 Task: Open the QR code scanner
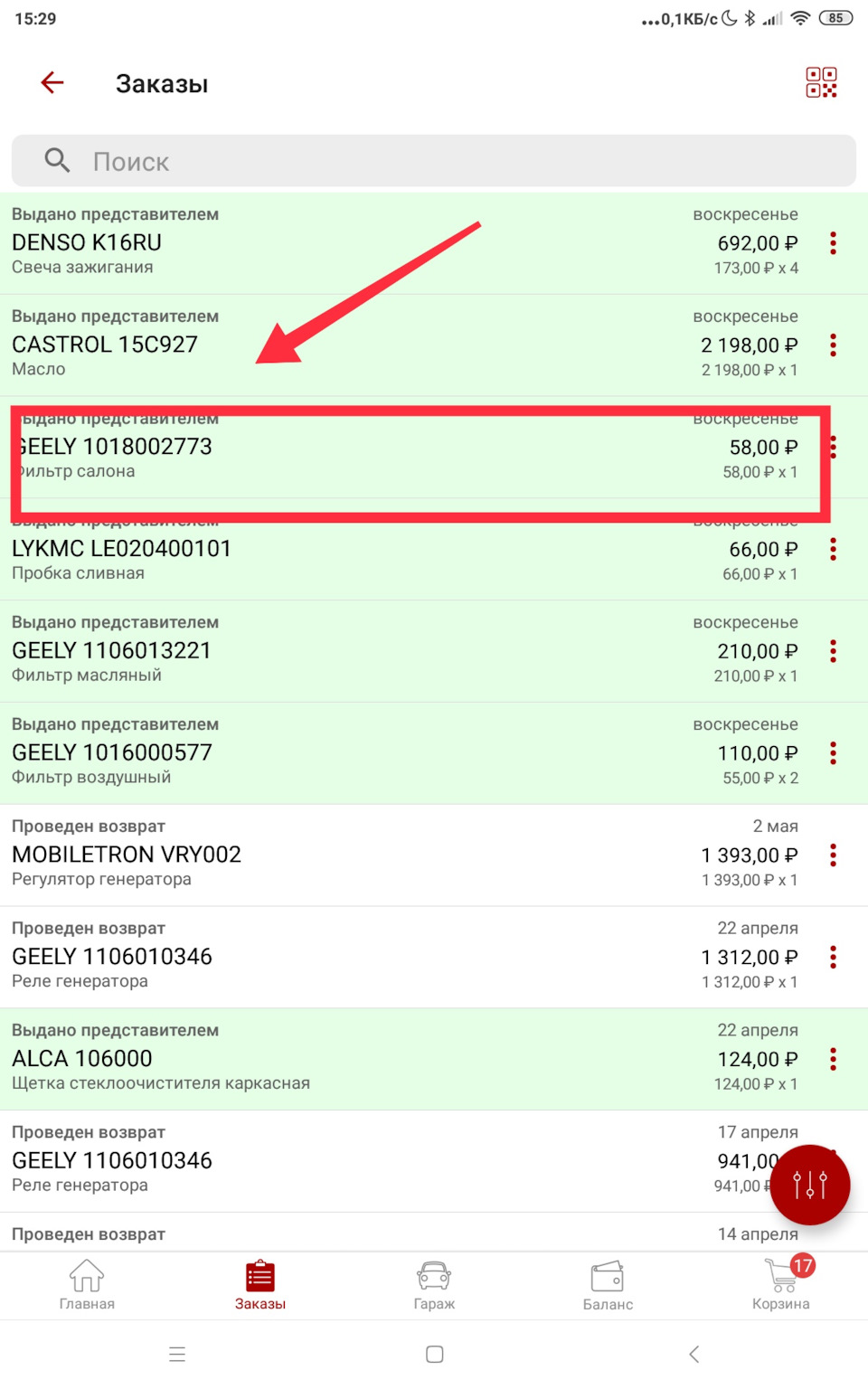[x=821, y=83]
